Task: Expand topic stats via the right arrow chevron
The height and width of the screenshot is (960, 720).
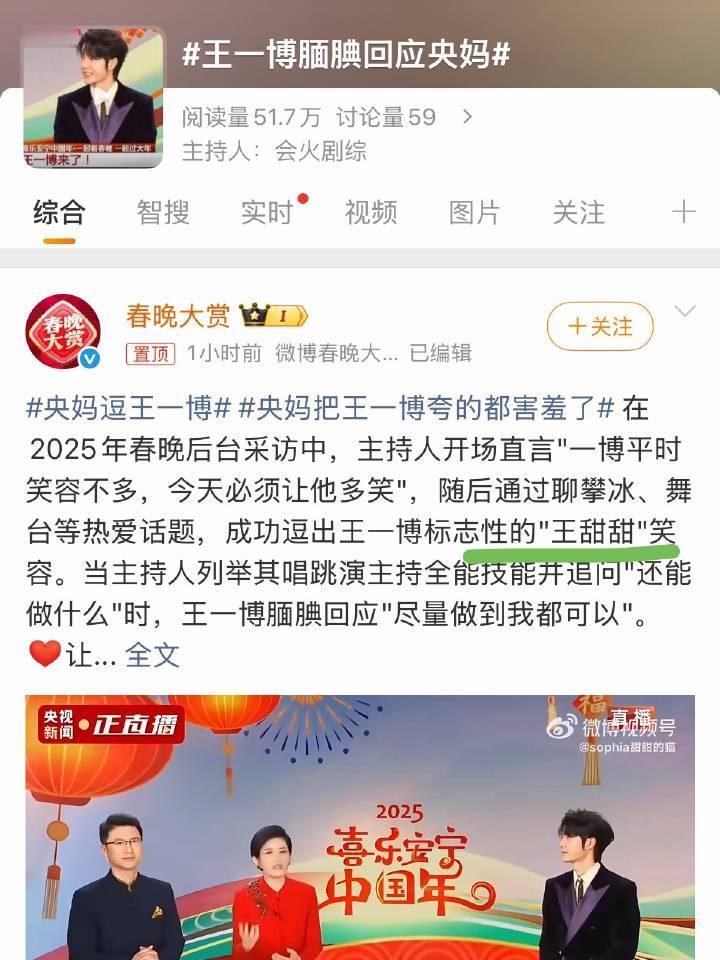Action: pyautogui.click(x=466, y=116)
